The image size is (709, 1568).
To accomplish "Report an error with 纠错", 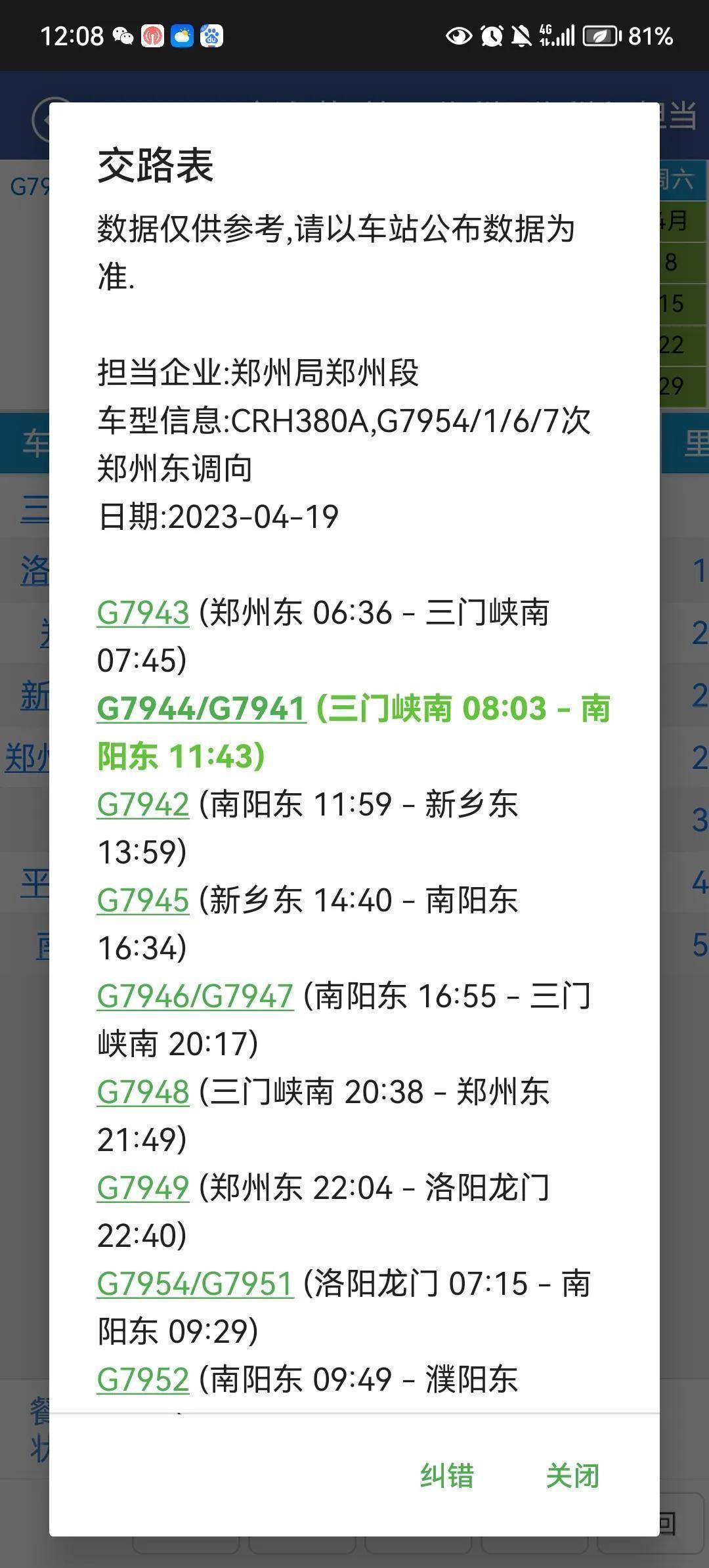I will point(447,1475).
